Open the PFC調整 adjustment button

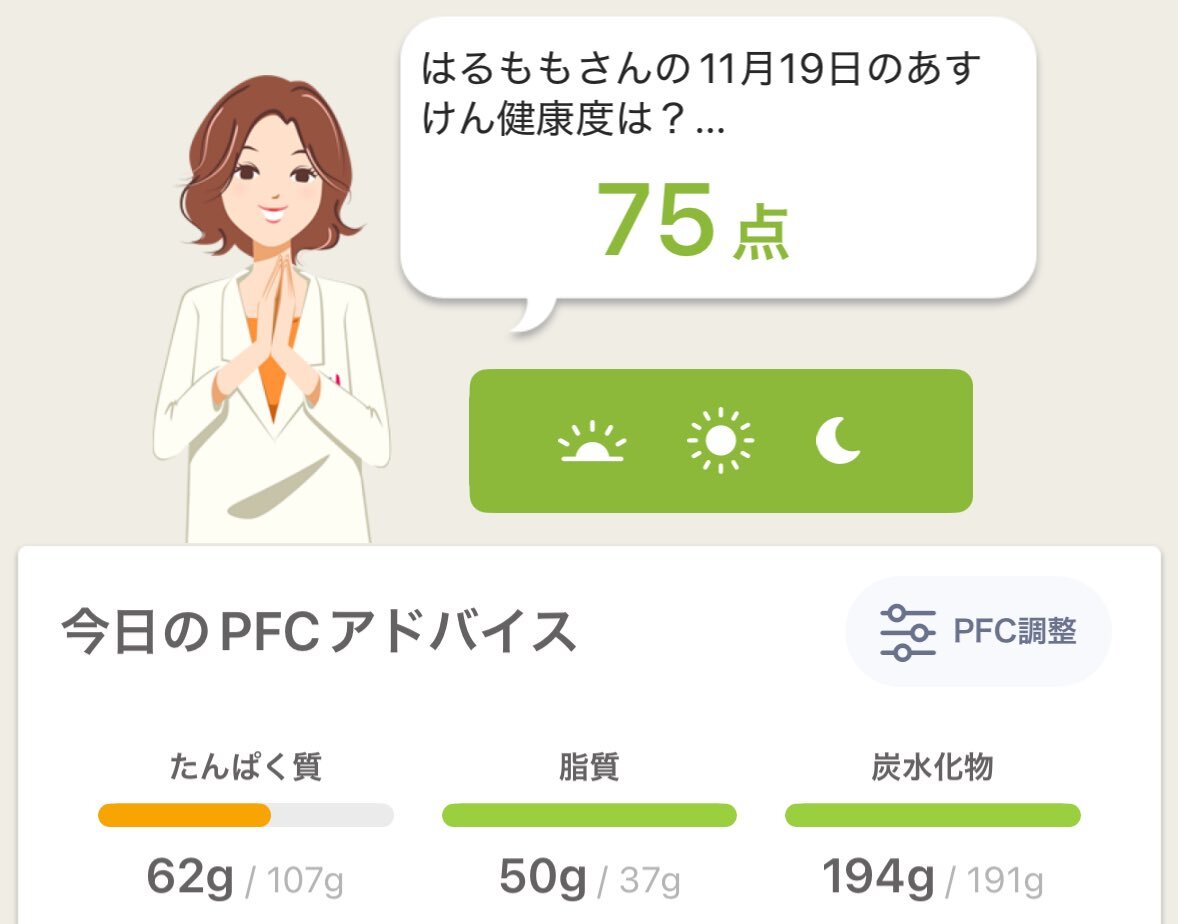(978, 631)
